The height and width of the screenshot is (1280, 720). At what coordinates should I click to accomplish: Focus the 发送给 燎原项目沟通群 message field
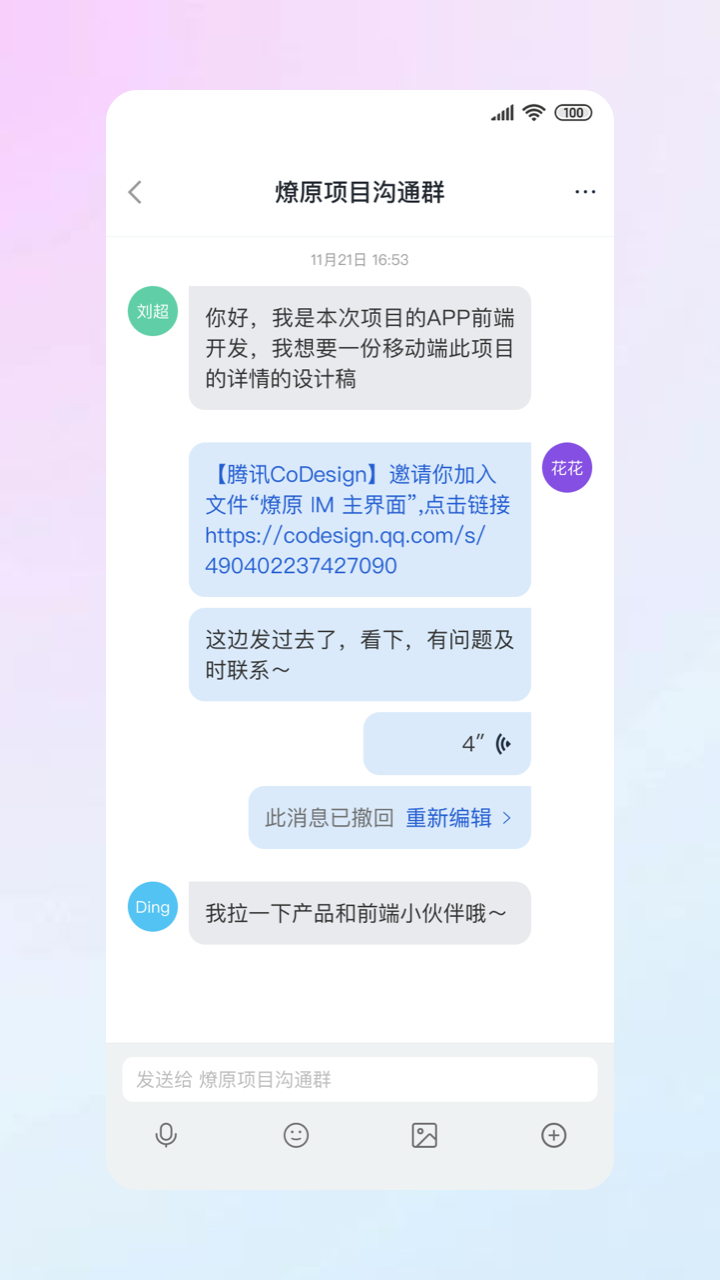click(360, 1079)
